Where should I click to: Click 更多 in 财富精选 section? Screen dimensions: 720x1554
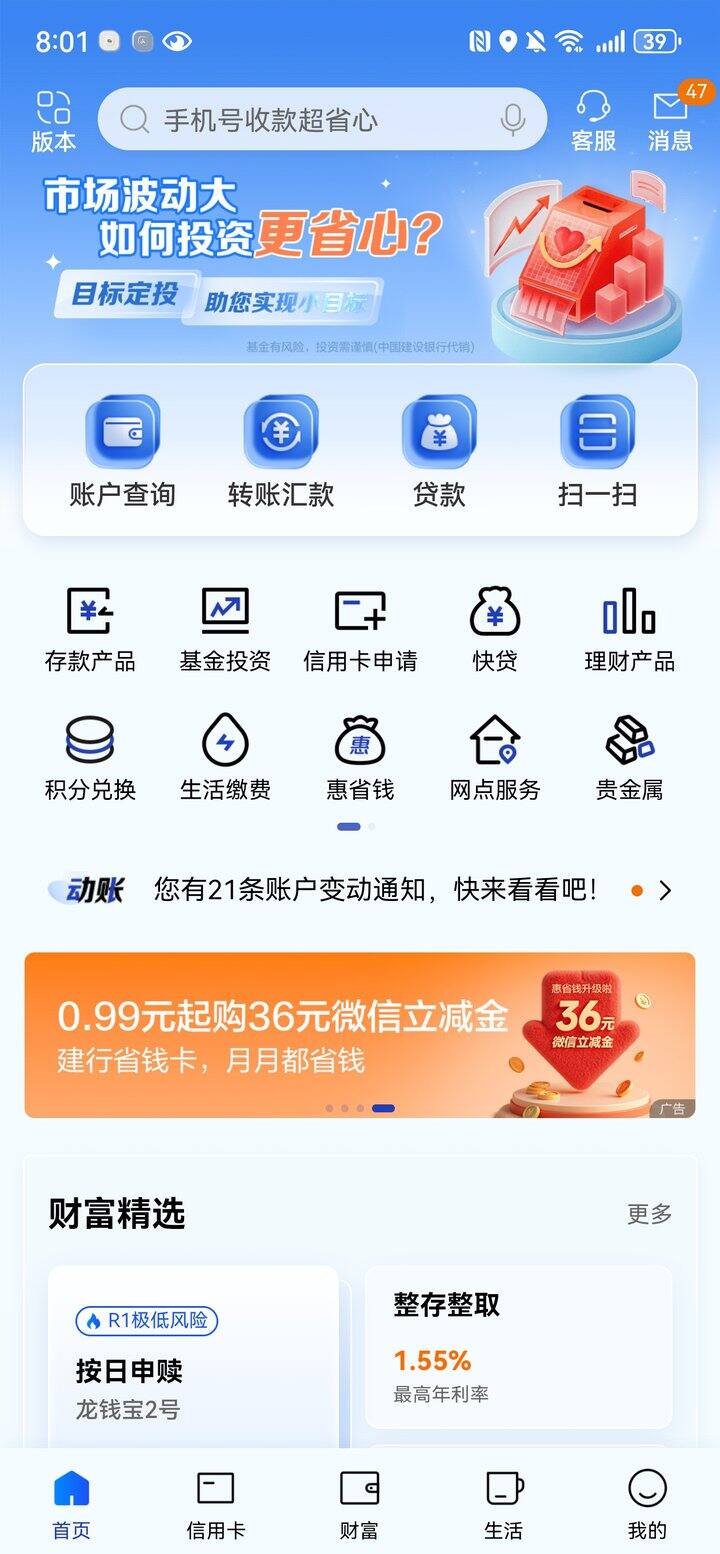tap(647, 1214)
